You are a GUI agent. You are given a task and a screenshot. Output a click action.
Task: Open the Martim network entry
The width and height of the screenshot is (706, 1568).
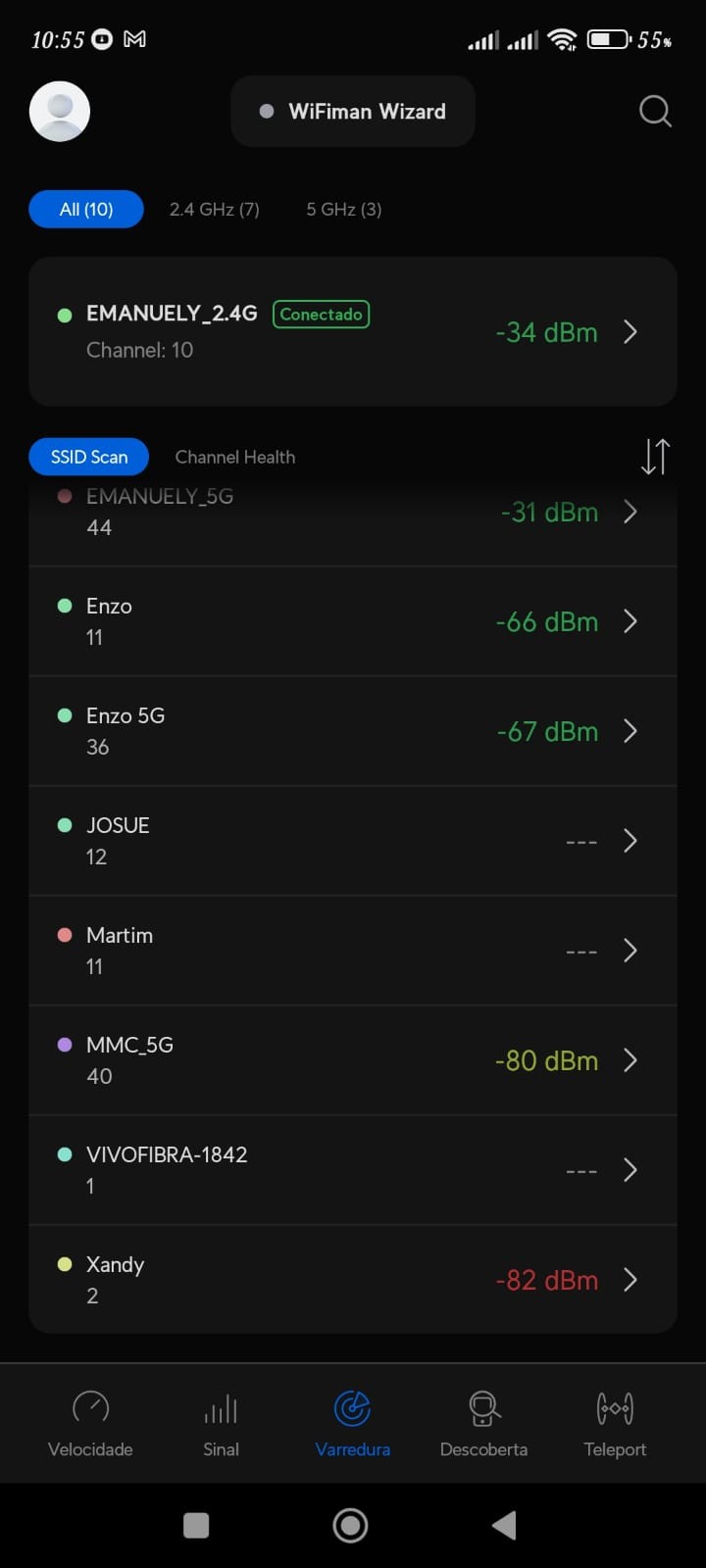pos(353,951)
